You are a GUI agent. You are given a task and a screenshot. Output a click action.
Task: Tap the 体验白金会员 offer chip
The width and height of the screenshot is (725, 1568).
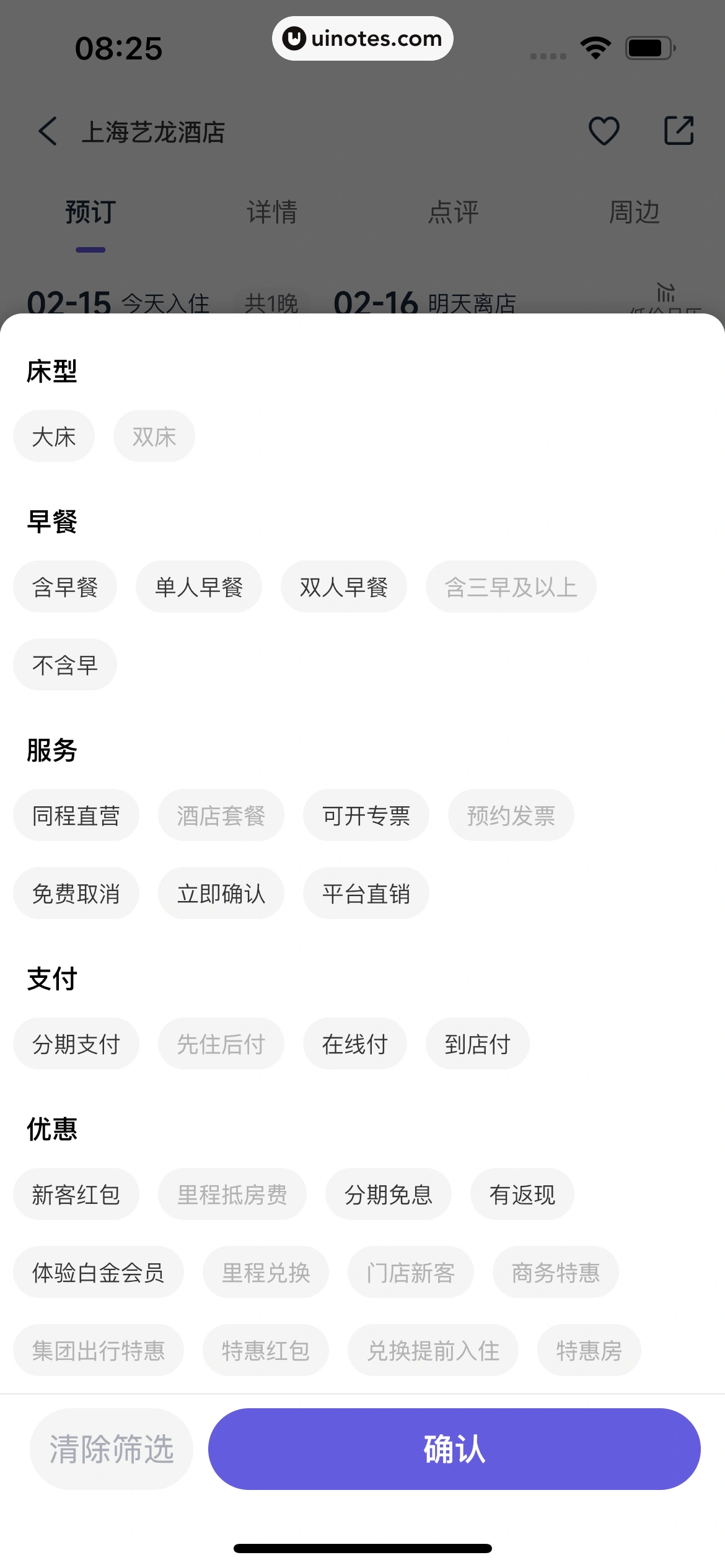coord(98,1273)
